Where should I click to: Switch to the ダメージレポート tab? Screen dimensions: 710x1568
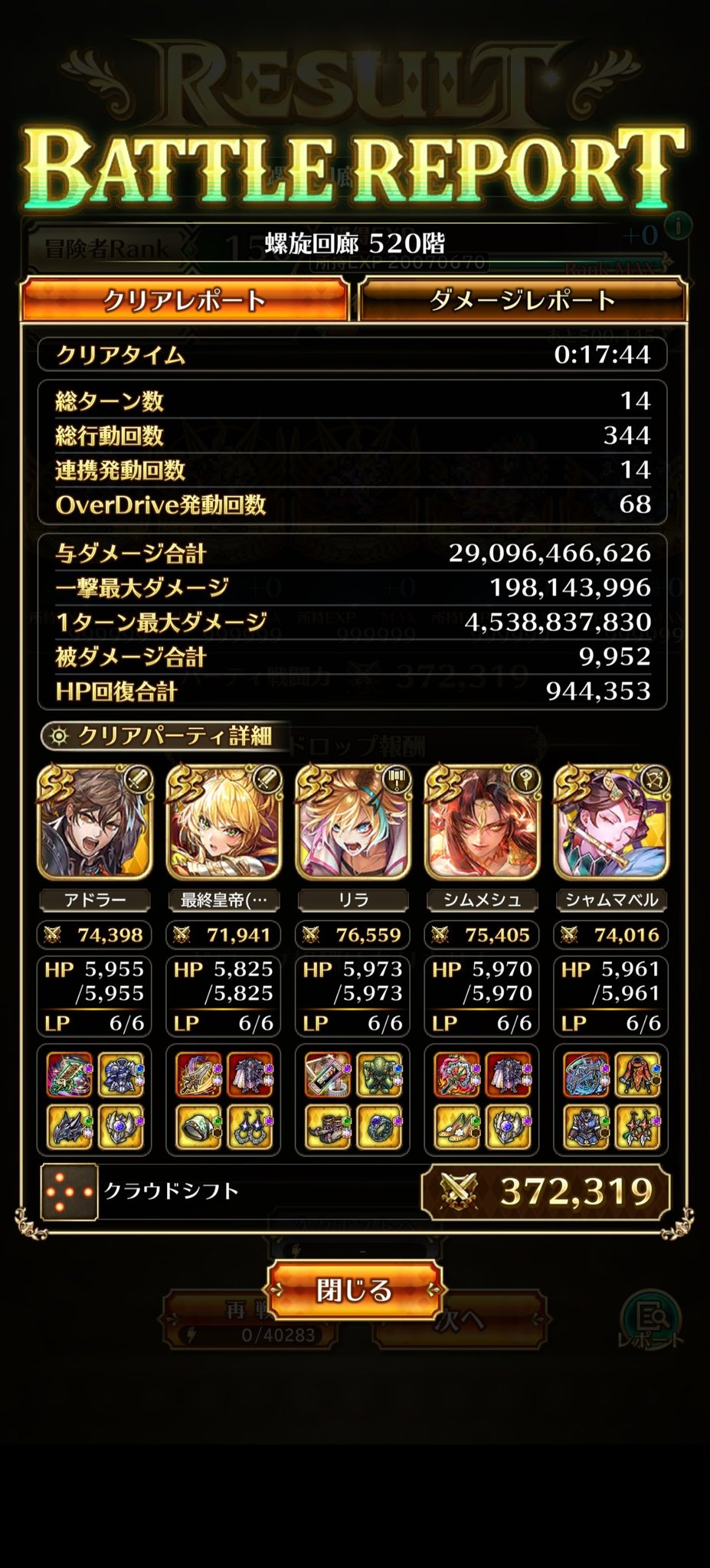[522, 300]
